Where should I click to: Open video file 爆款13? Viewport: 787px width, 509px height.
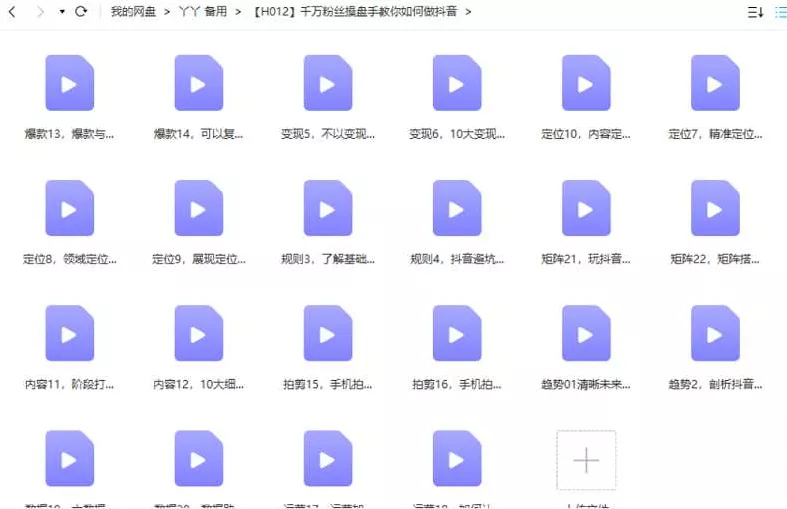click(x=70, y=83)
